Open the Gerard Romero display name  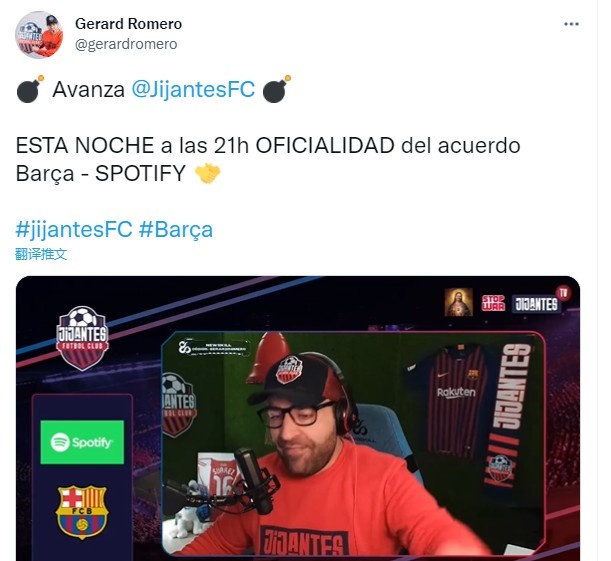[128, 23]
